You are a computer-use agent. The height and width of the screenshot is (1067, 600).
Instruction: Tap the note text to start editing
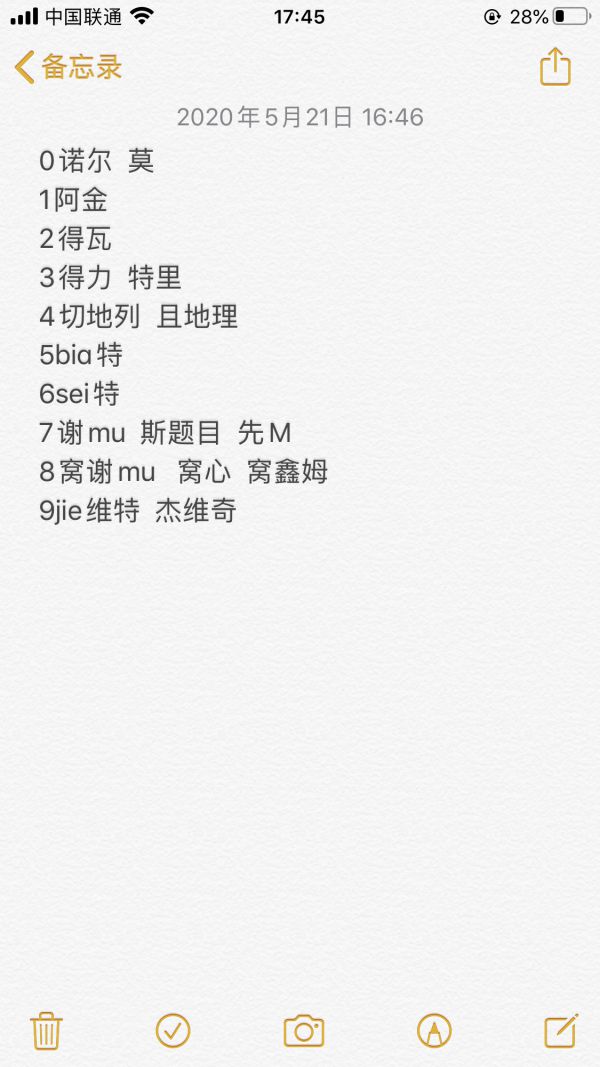(x=184, y=335)
